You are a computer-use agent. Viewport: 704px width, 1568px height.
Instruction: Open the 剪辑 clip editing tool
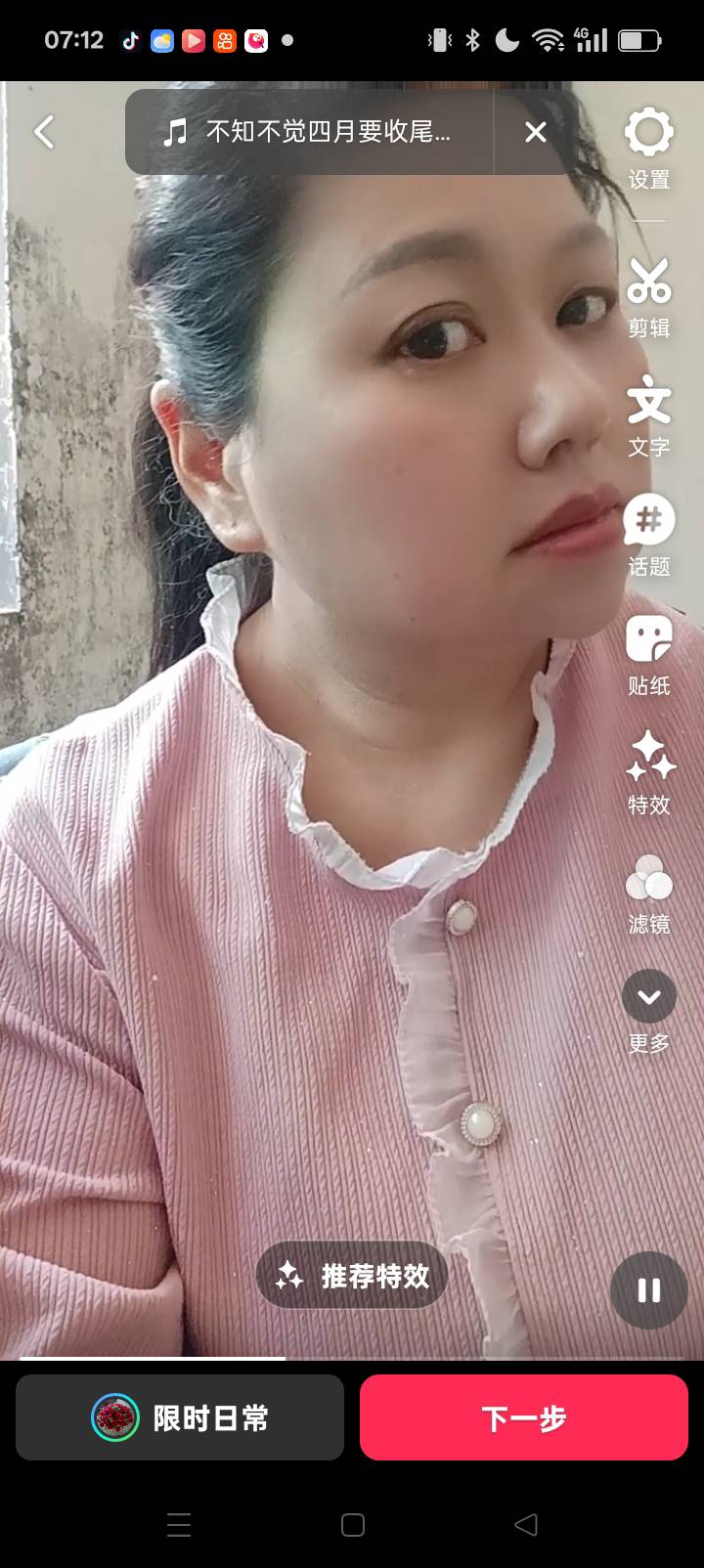(x=648, y=295)
